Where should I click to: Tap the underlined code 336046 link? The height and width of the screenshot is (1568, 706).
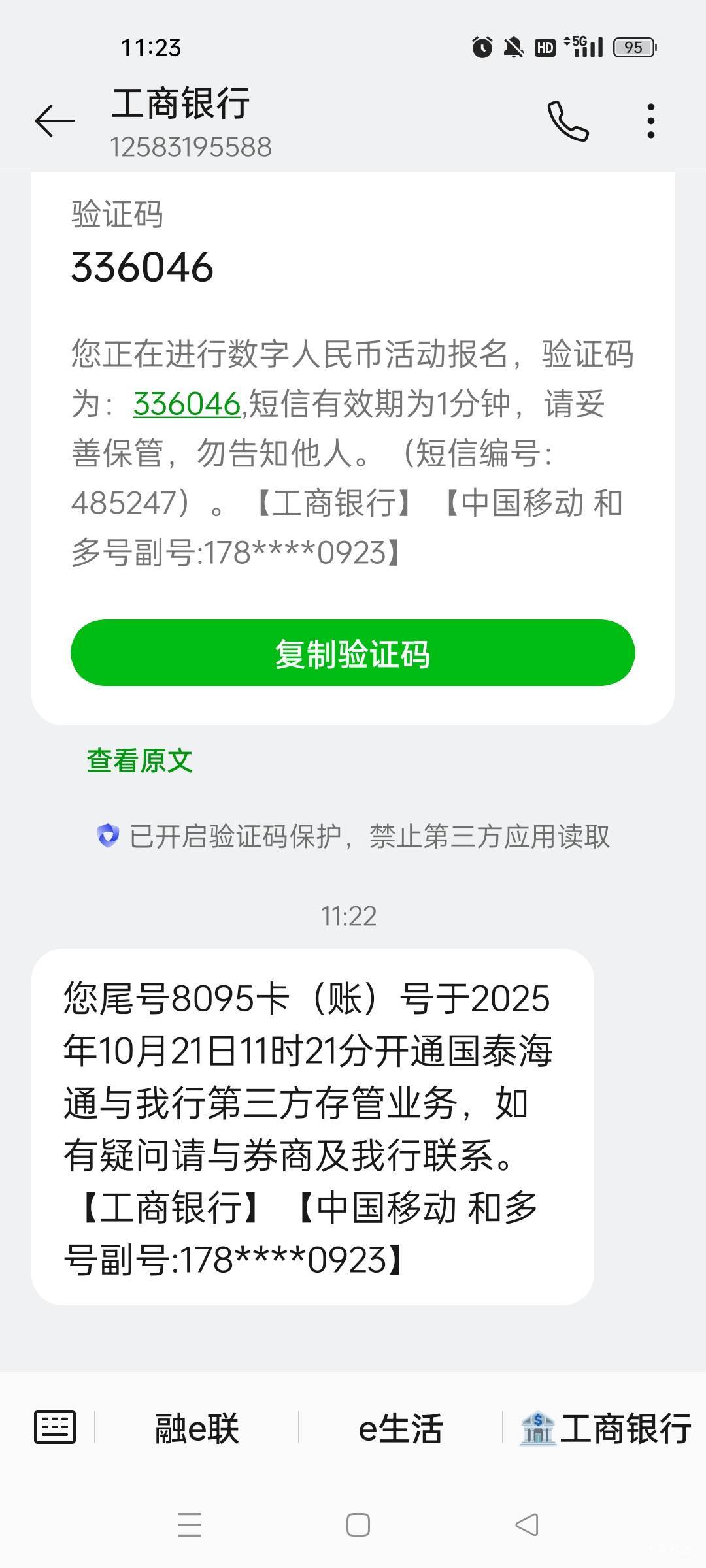[187, 404]
